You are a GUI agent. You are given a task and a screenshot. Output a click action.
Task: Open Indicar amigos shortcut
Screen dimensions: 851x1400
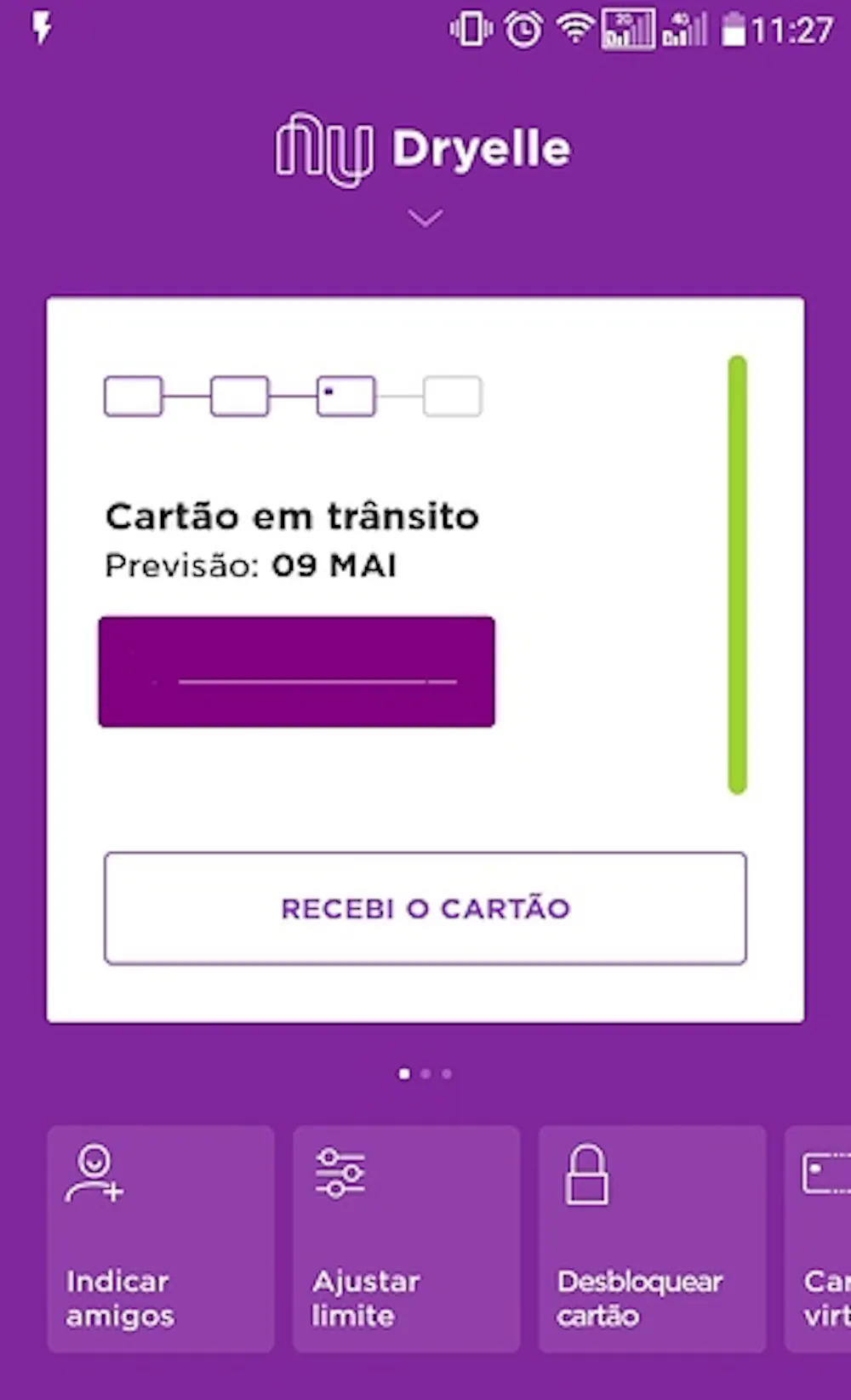(x=161, y=1239)
